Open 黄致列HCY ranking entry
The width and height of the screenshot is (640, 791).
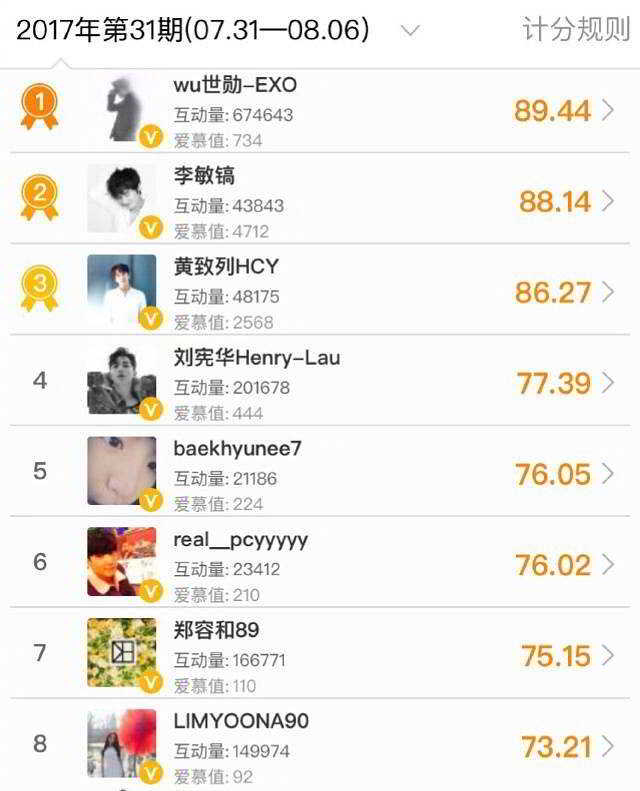[320, 292]
